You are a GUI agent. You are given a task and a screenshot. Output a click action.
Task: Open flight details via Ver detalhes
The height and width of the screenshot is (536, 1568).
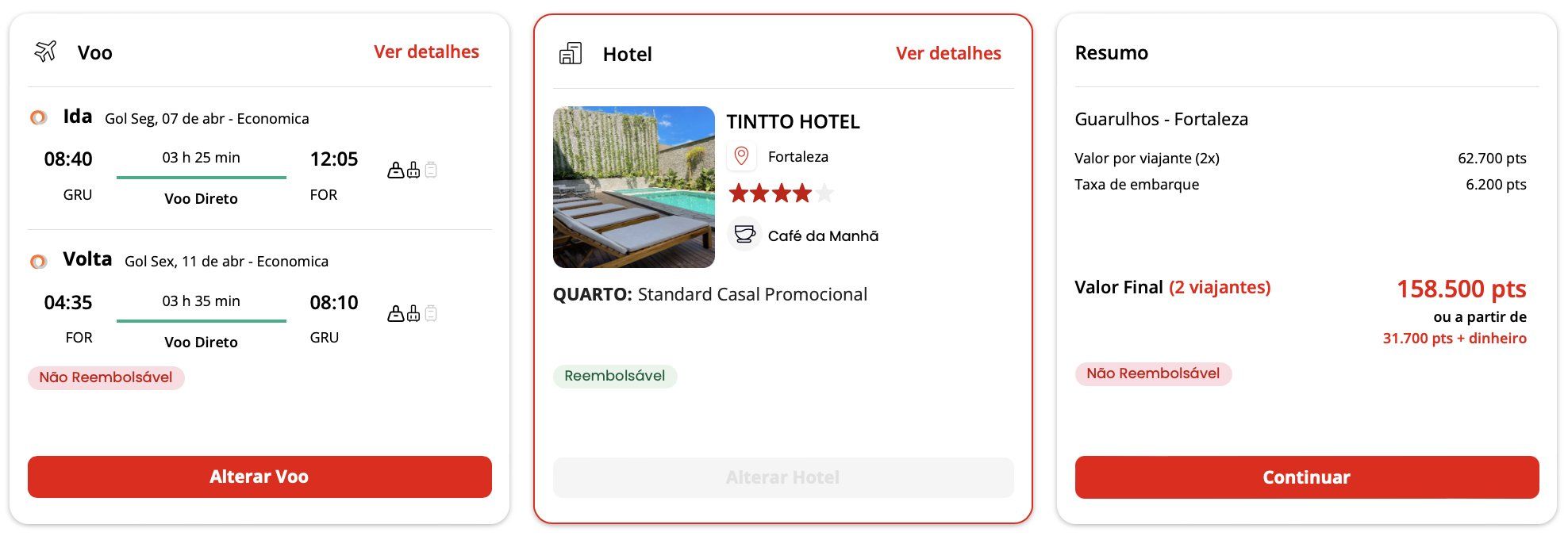click(426, 52)
